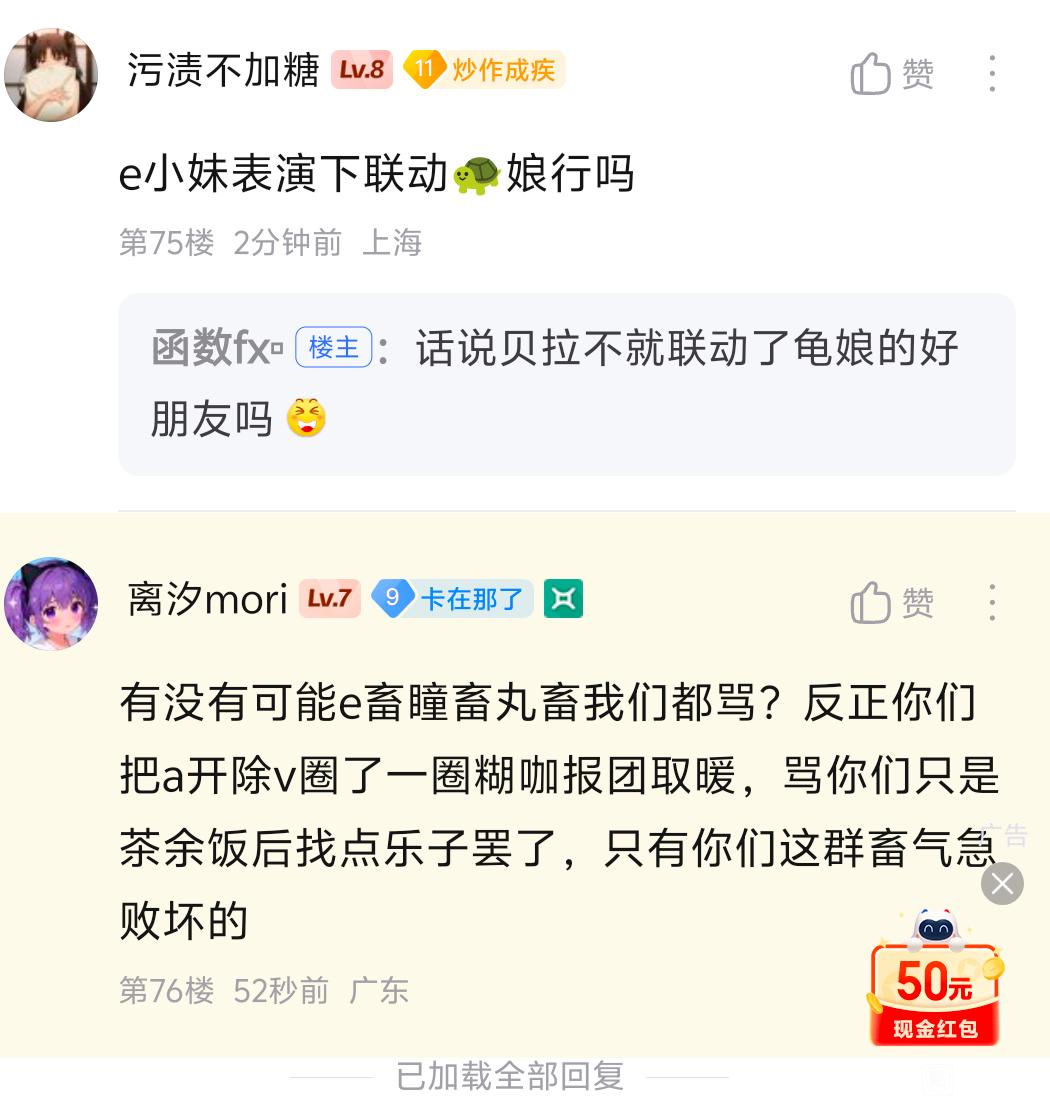
Task: Dismiss the floating 50元 red packet ad
Action: pos(1002,883)
